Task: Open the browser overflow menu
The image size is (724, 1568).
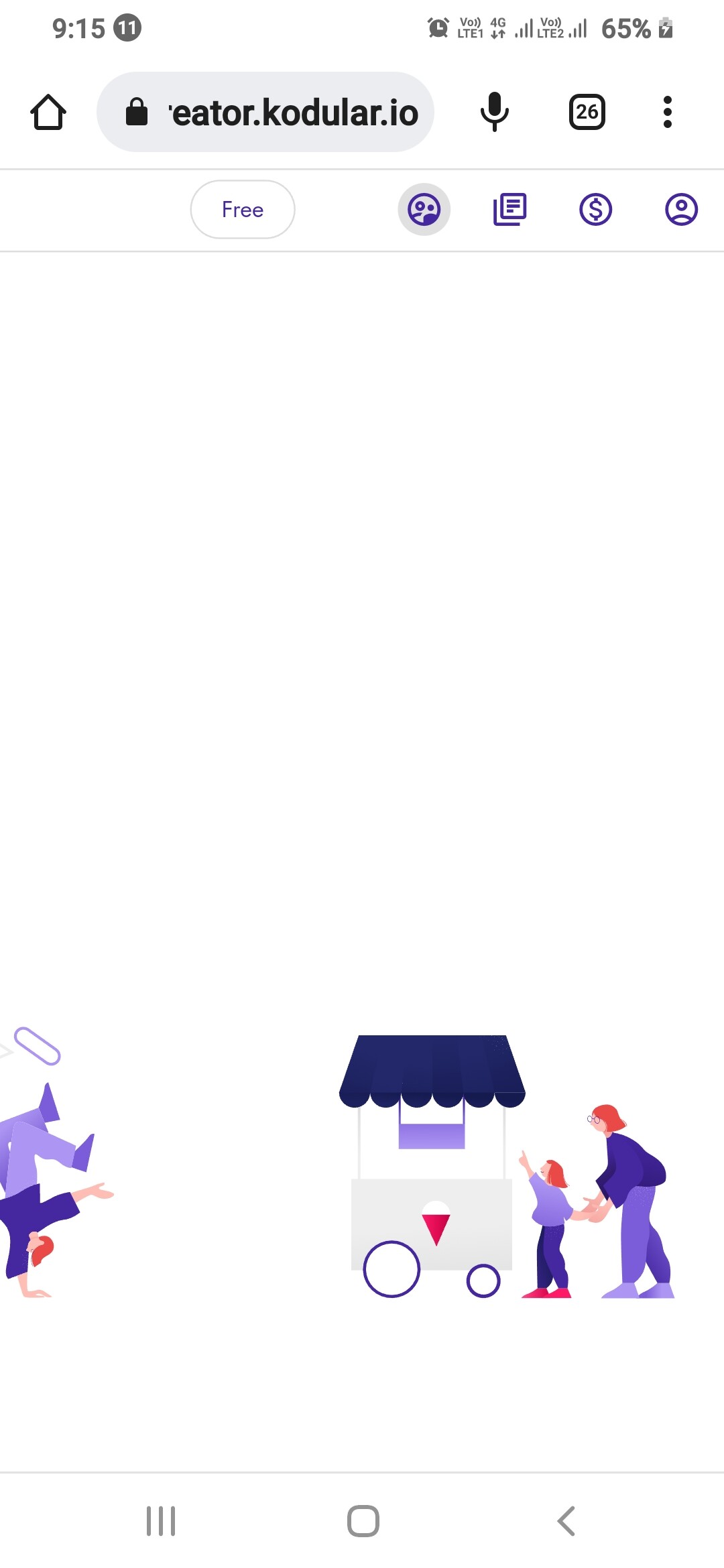Action: (667, 112)
